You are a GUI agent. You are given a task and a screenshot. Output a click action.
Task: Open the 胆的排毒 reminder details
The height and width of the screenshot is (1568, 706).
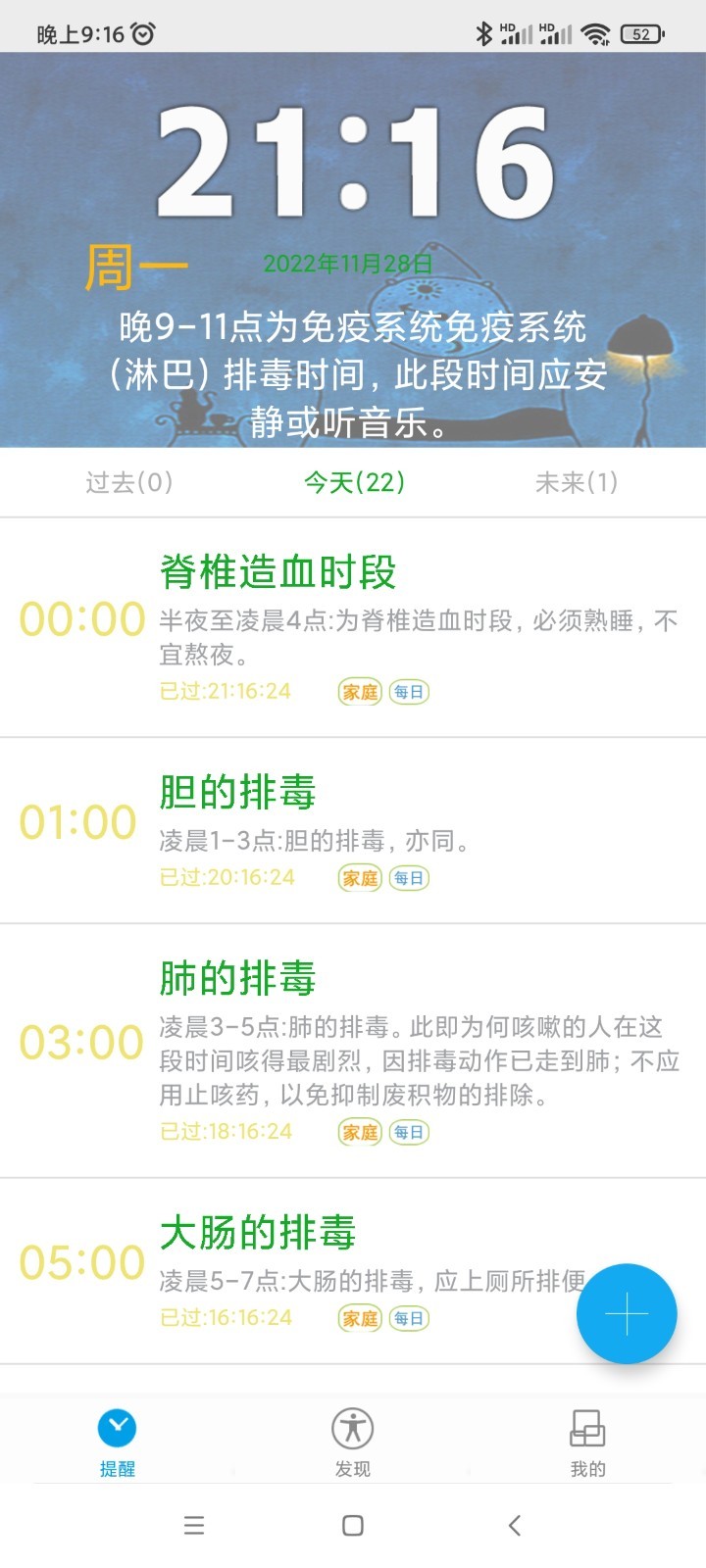coord(238,794)
